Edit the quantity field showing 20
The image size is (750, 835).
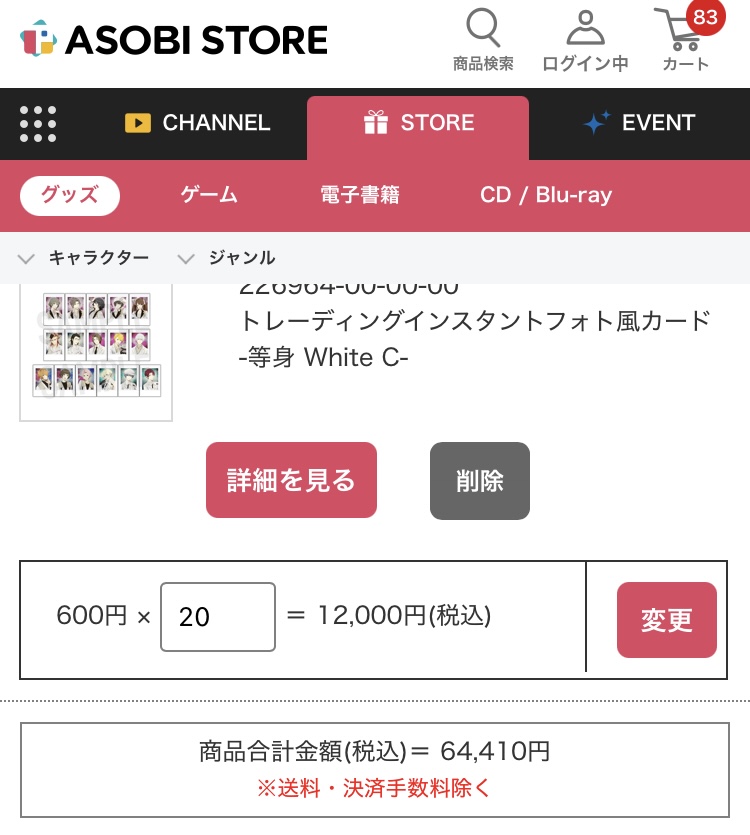coord(217,617)
